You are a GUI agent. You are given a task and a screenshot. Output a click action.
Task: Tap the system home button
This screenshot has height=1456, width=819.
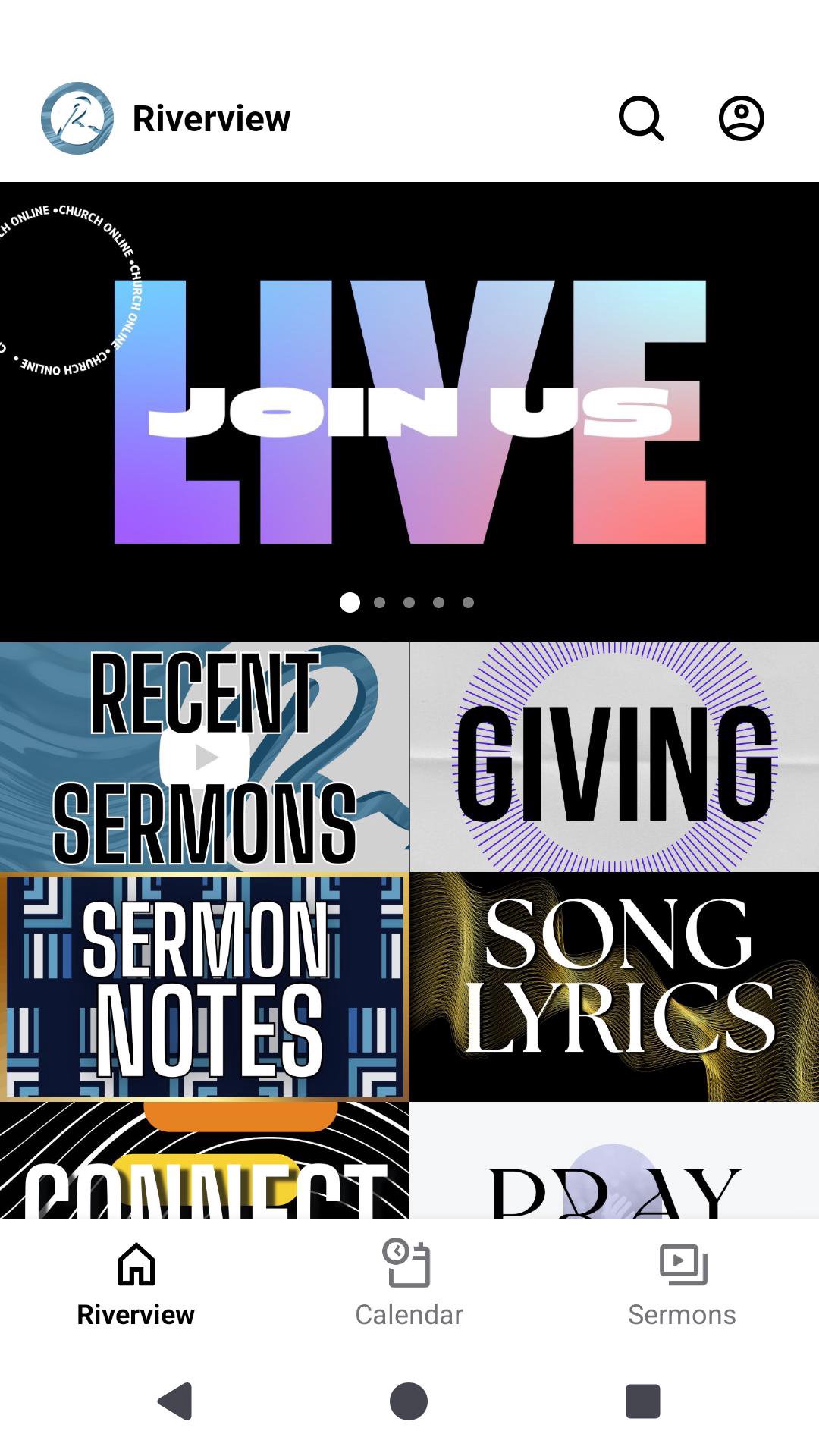click(x=409, y=1401)
